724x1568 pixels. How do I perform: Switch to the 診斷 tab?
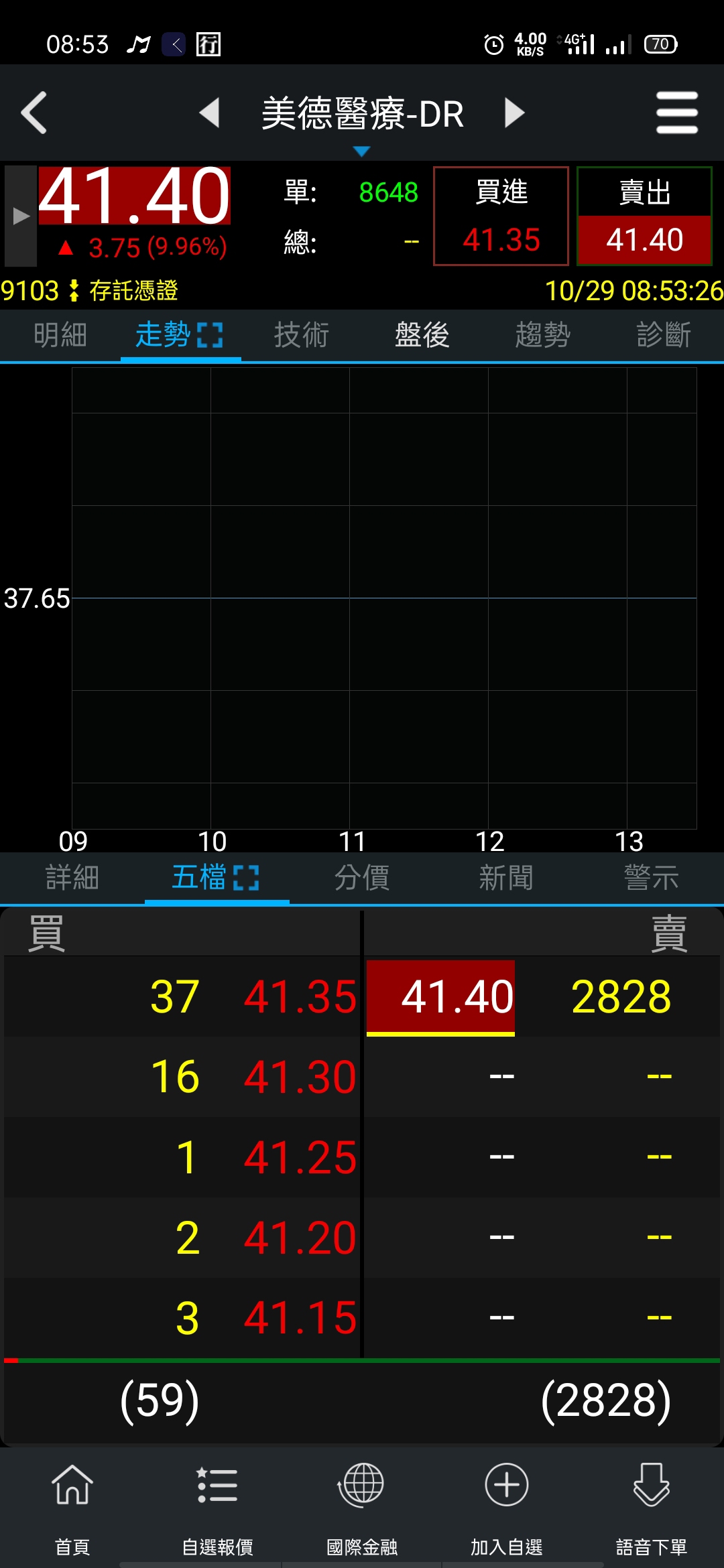point(663,334)
